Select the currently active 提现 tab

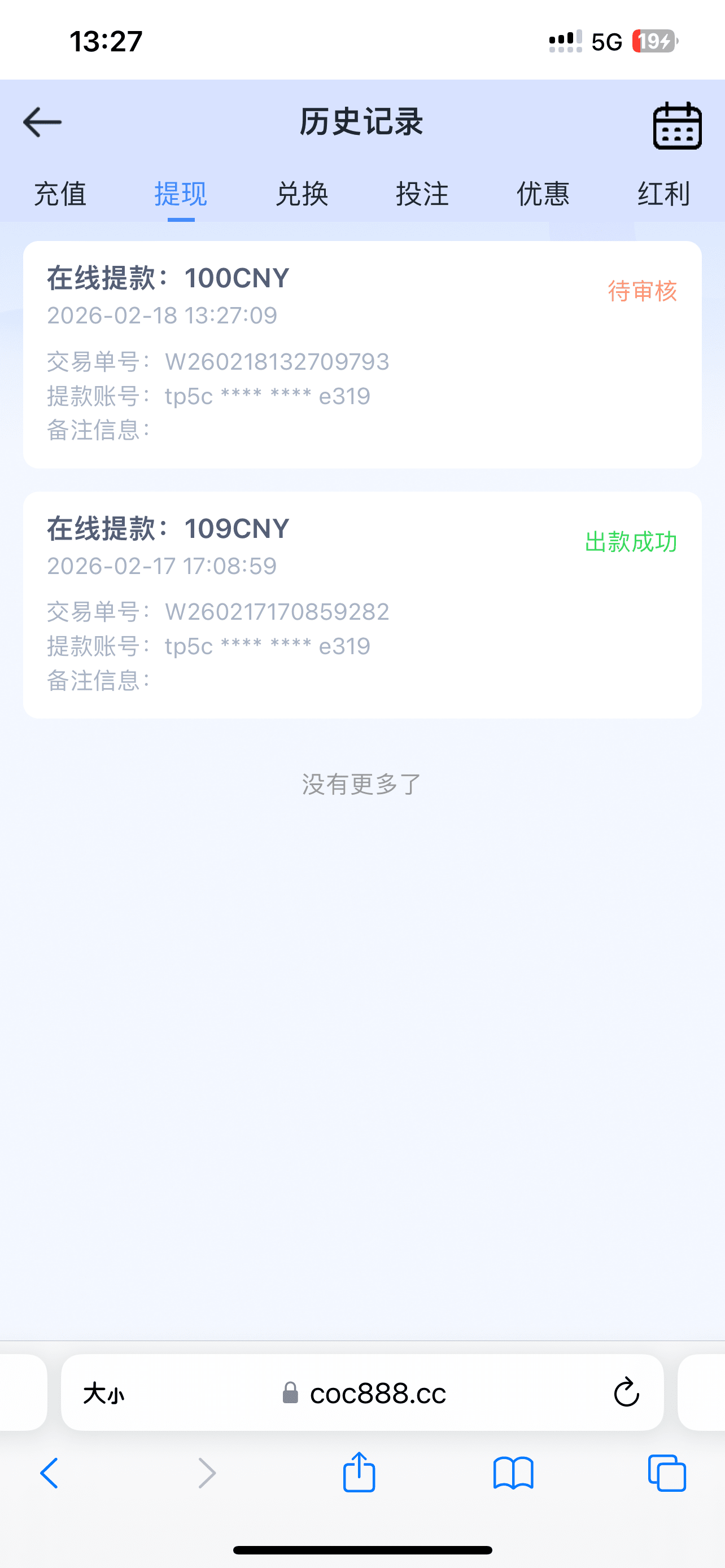(x=181, y=195)
